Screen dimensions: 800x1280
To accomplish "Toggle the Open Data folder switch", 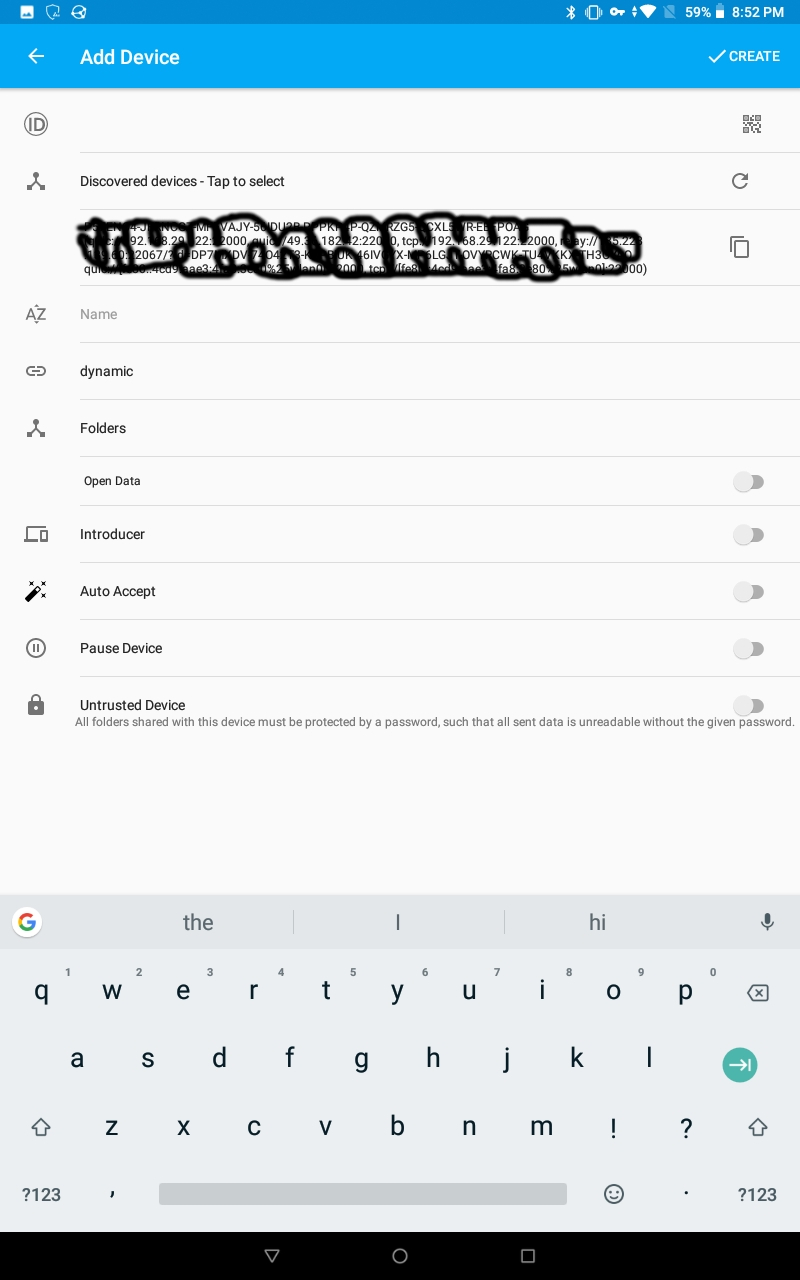I will [x=748, y=482].
